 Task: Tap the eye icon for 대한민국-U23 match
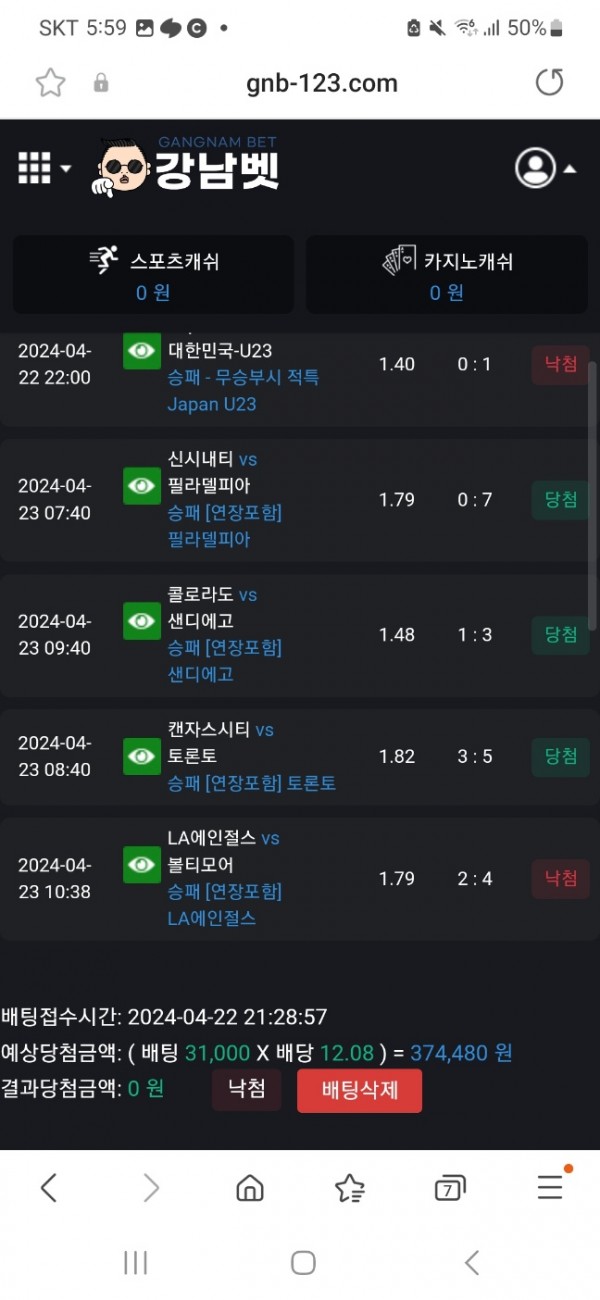(x=142, y=351)
